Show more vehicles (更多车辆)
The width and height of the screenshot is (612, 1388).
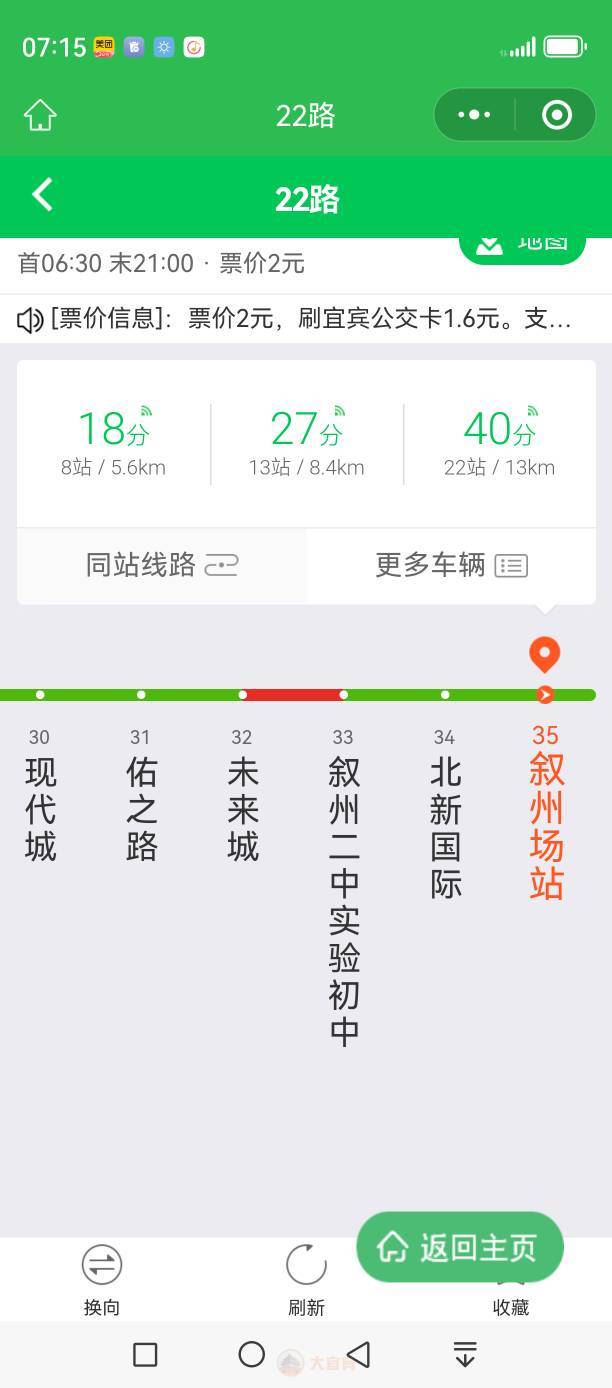click(x=451, y=565)
